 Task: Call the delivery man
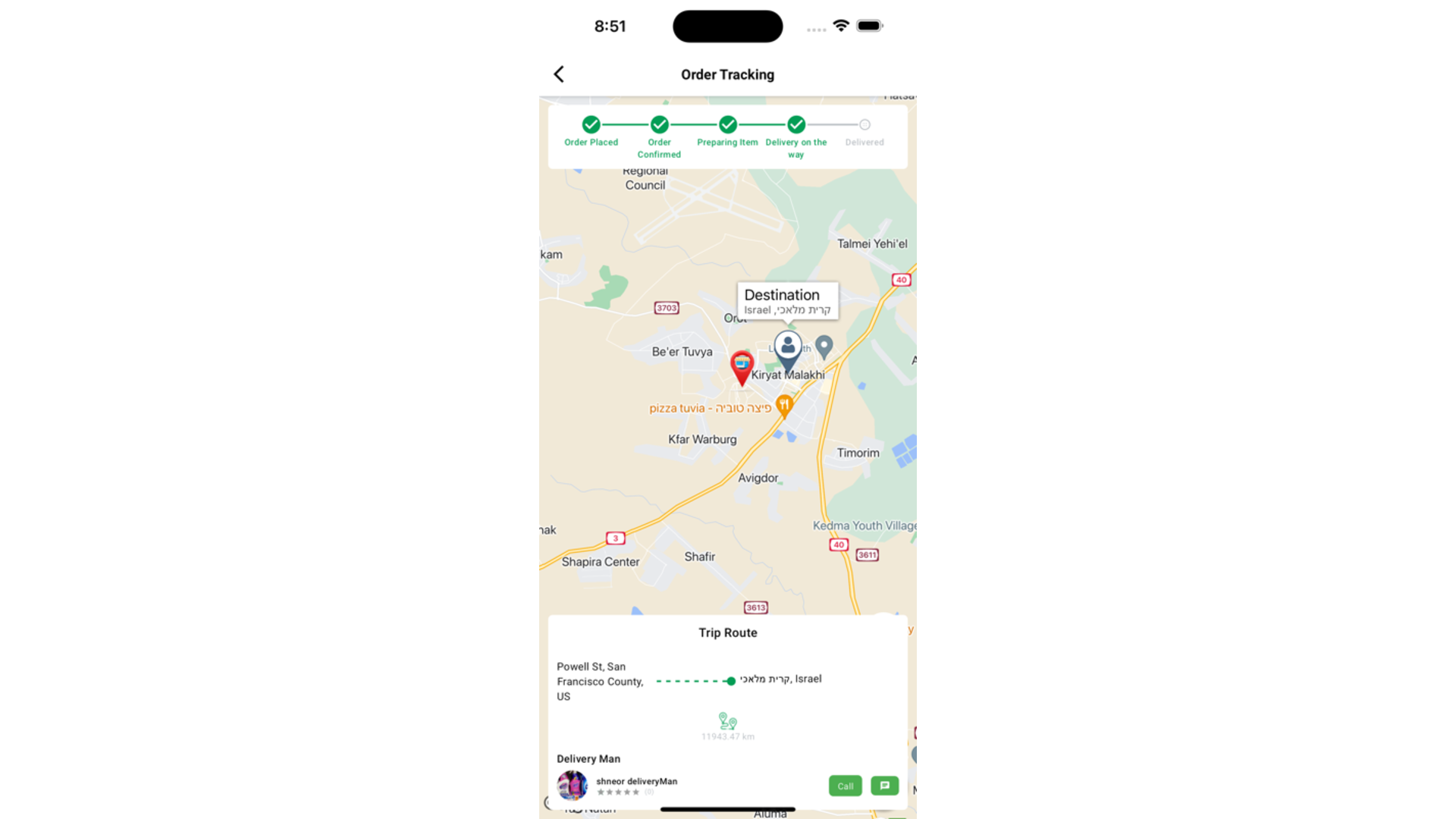click(x=845, y=786)
